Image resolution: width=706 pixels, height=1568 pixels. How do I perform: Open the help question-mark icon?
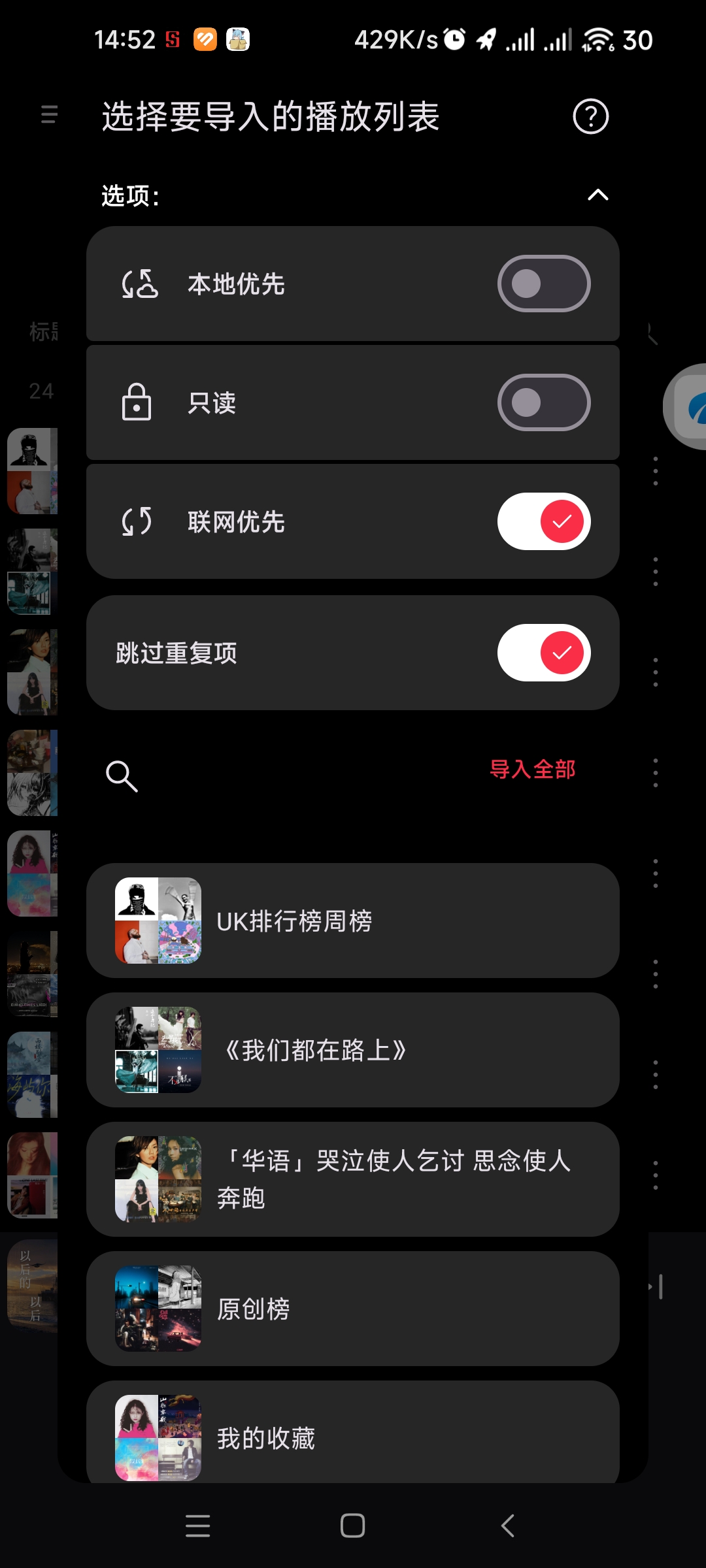pos(590,117)
